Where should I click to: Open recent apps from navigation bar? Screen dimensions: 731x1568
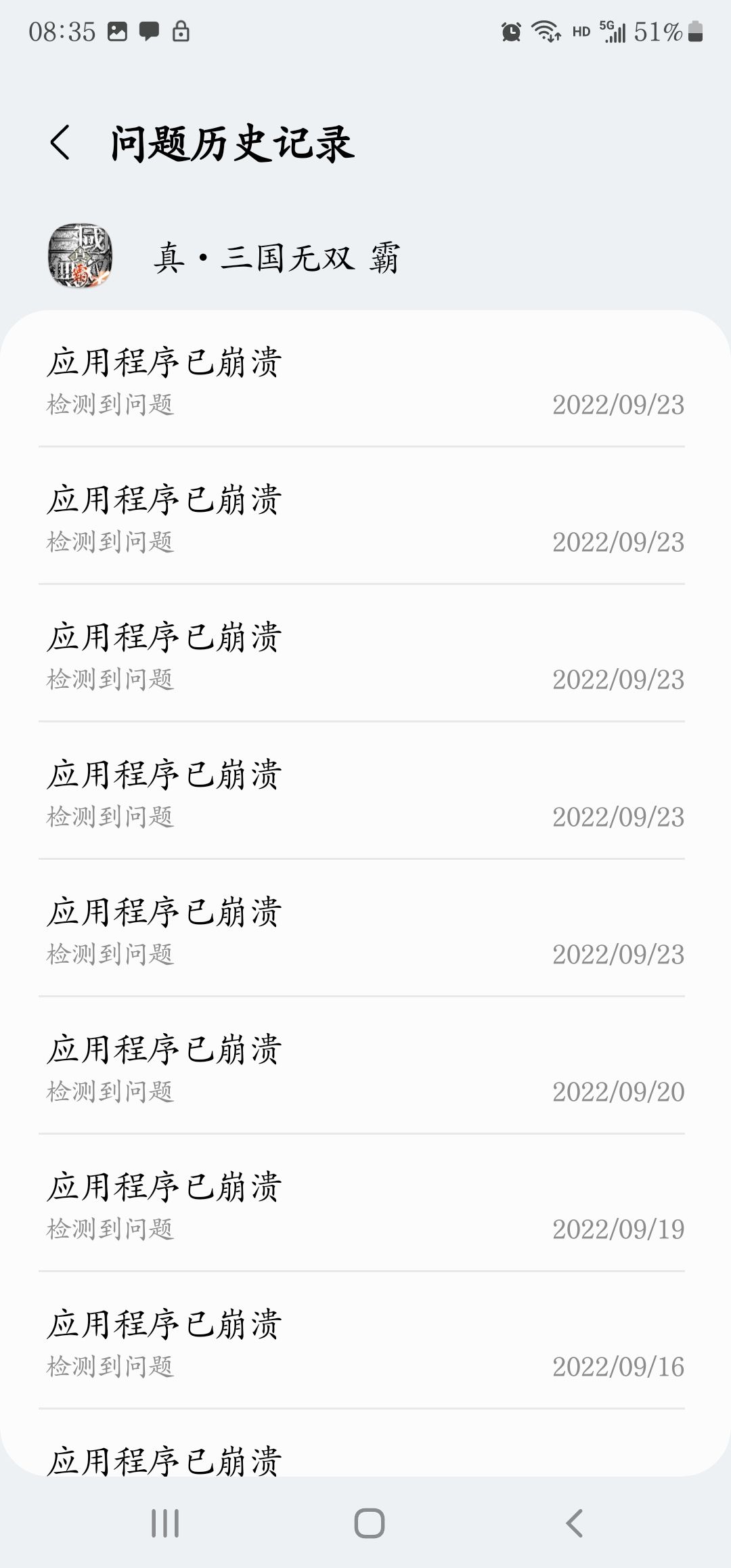coord(165,1523)
